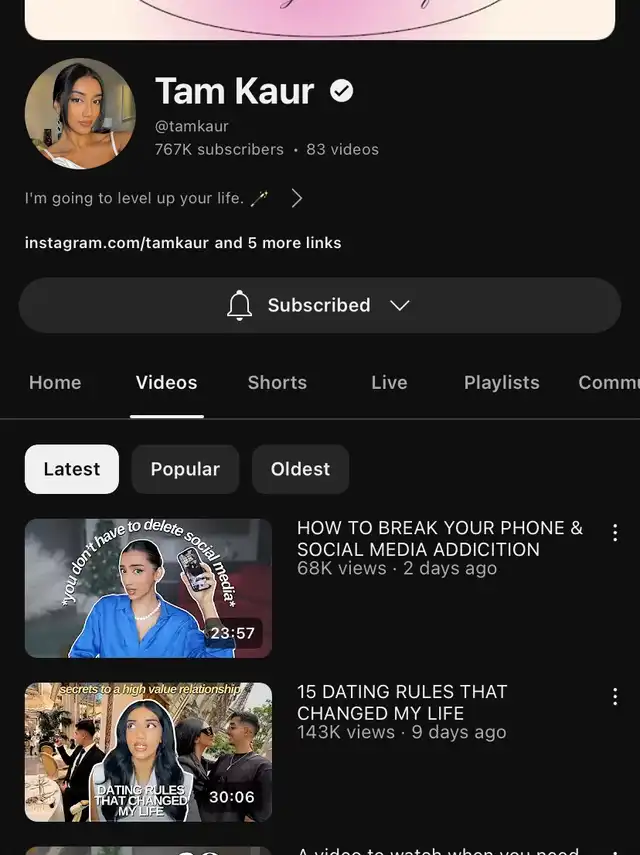Play the phone addiction video thumbnail
This screenshot has width=640, height=855.
tap(148, 588)
